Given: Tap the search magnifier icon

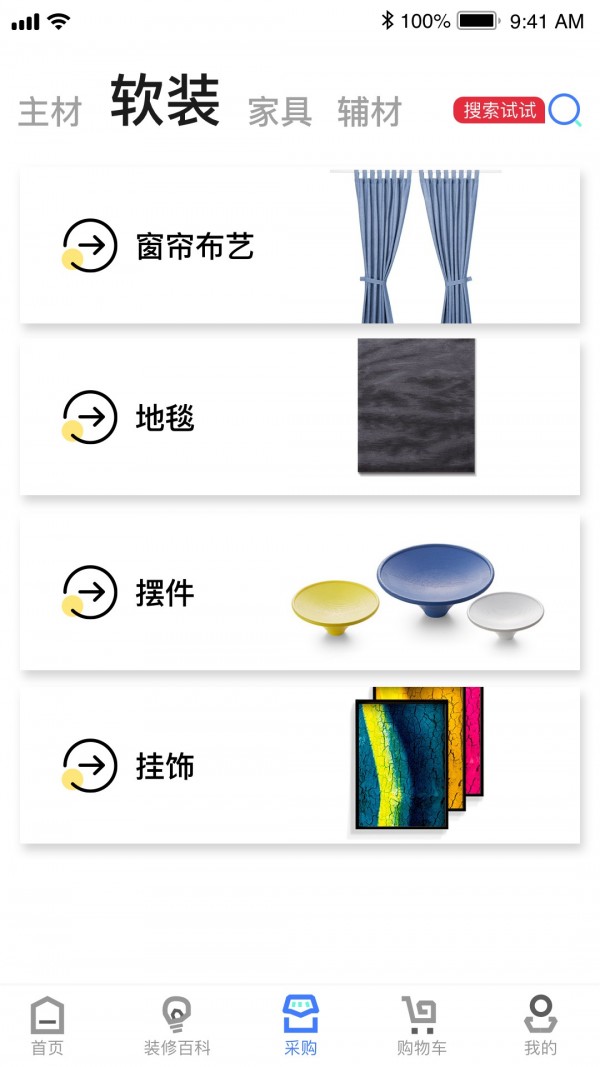Looking at the screenshot, I should point(565,110).
